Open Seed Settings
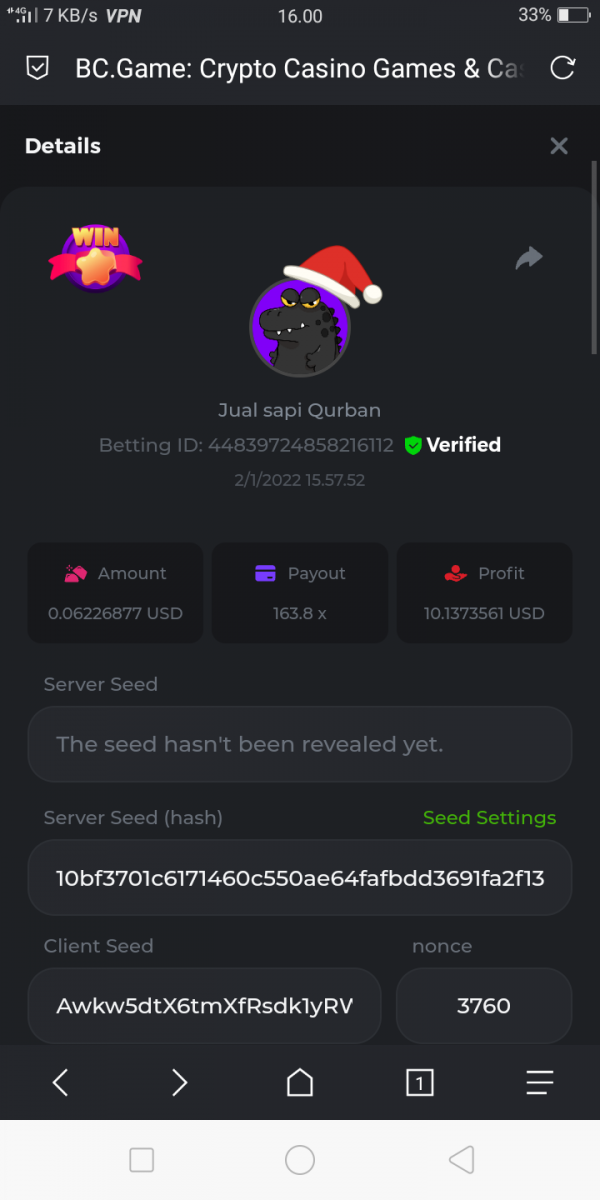The height and width of the screenshot is (1200, 600). 489,818
